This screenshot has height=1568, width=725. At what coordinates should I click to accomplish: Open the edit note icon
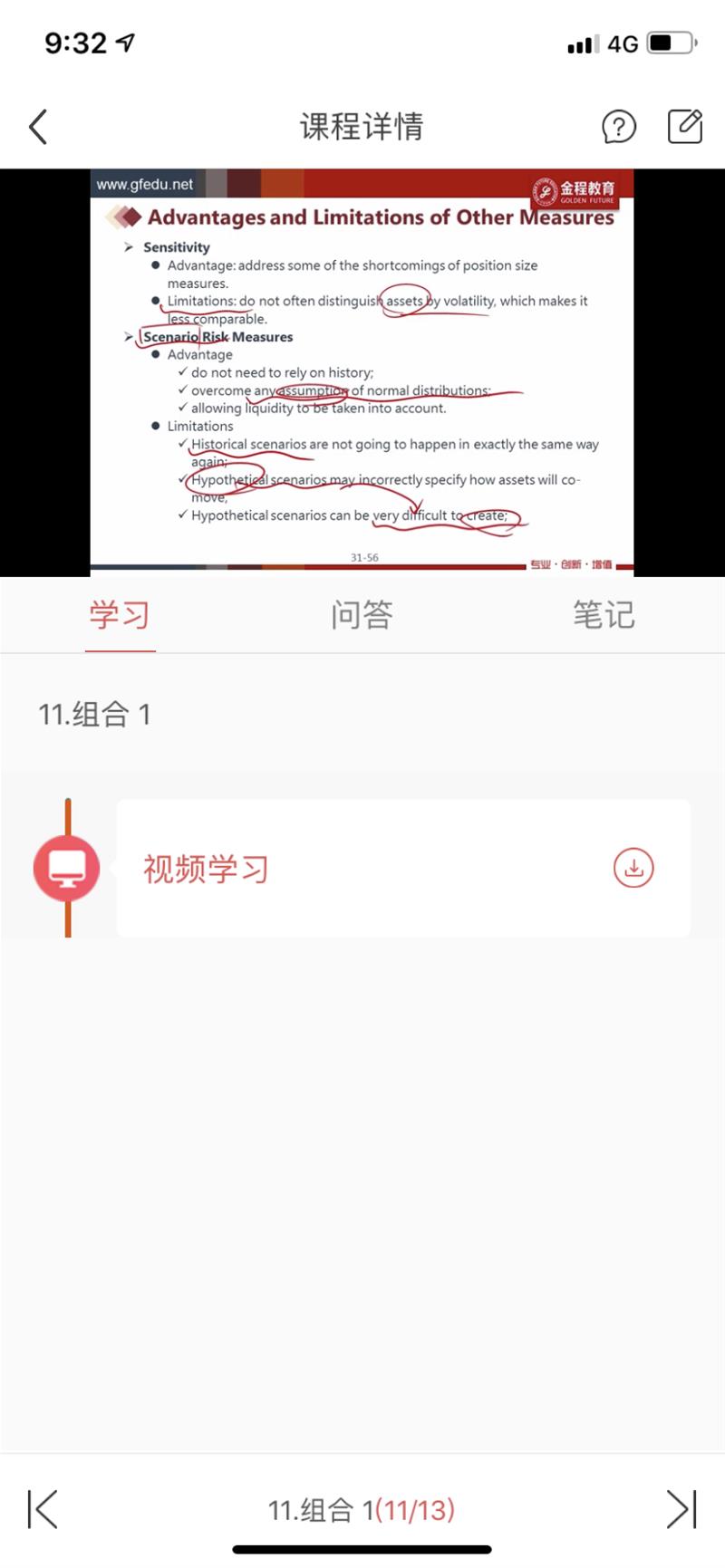tap(685, 127)
